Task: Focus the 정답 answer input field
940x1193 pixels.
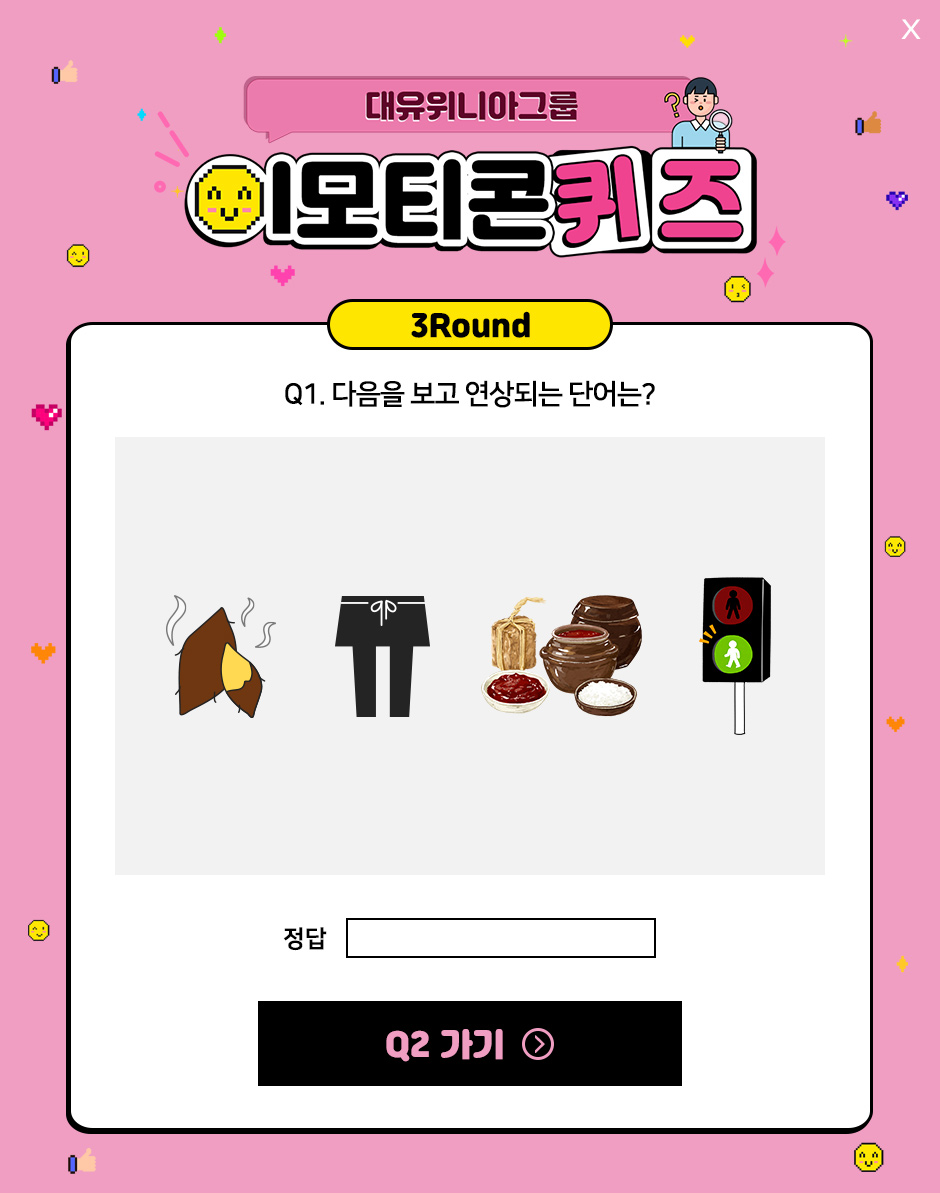Action: coord(500,938)
